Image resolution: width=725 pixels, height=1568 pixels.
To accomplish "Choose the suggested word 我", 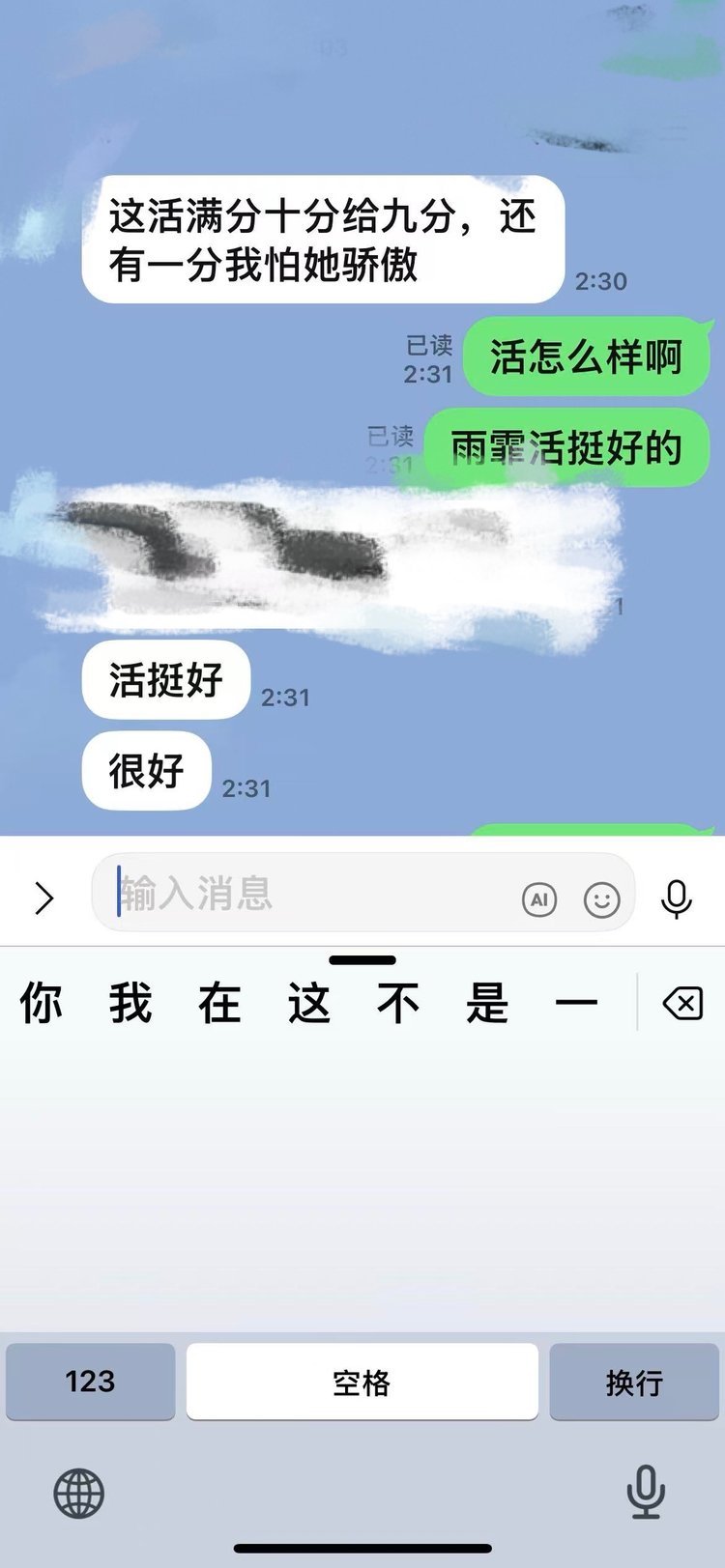I will (130, 1003).
